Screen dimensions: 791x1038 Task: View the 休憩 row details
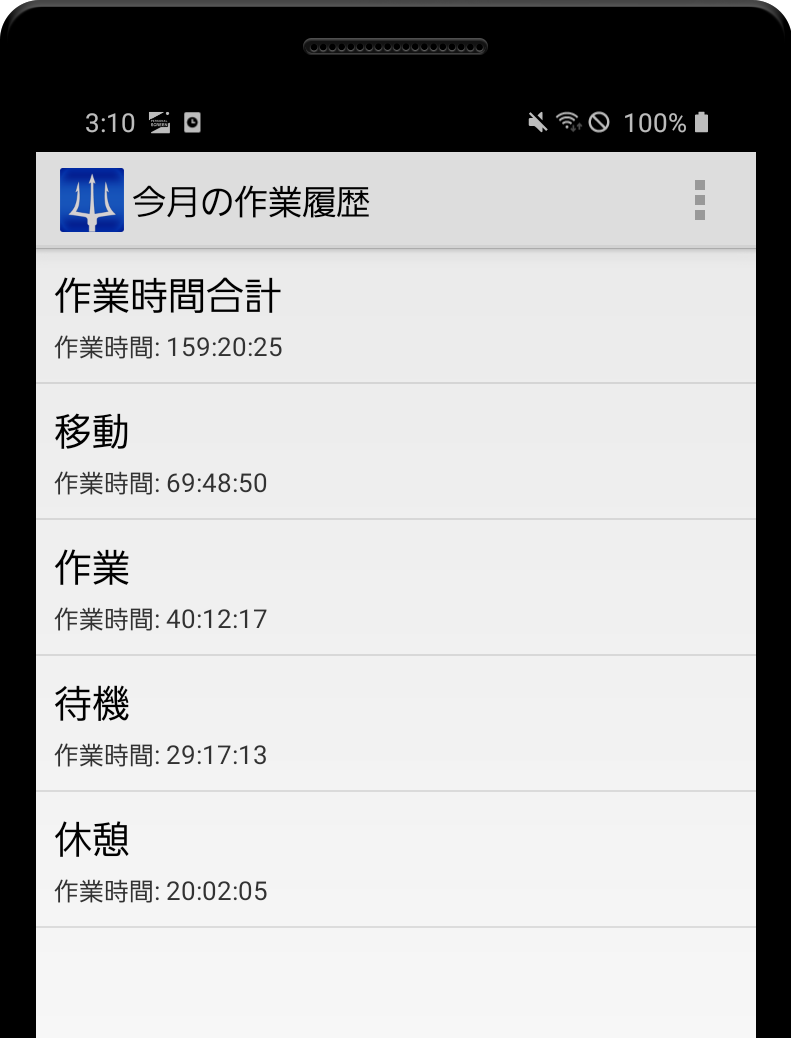pyautogui.click(x=395, y=861)
